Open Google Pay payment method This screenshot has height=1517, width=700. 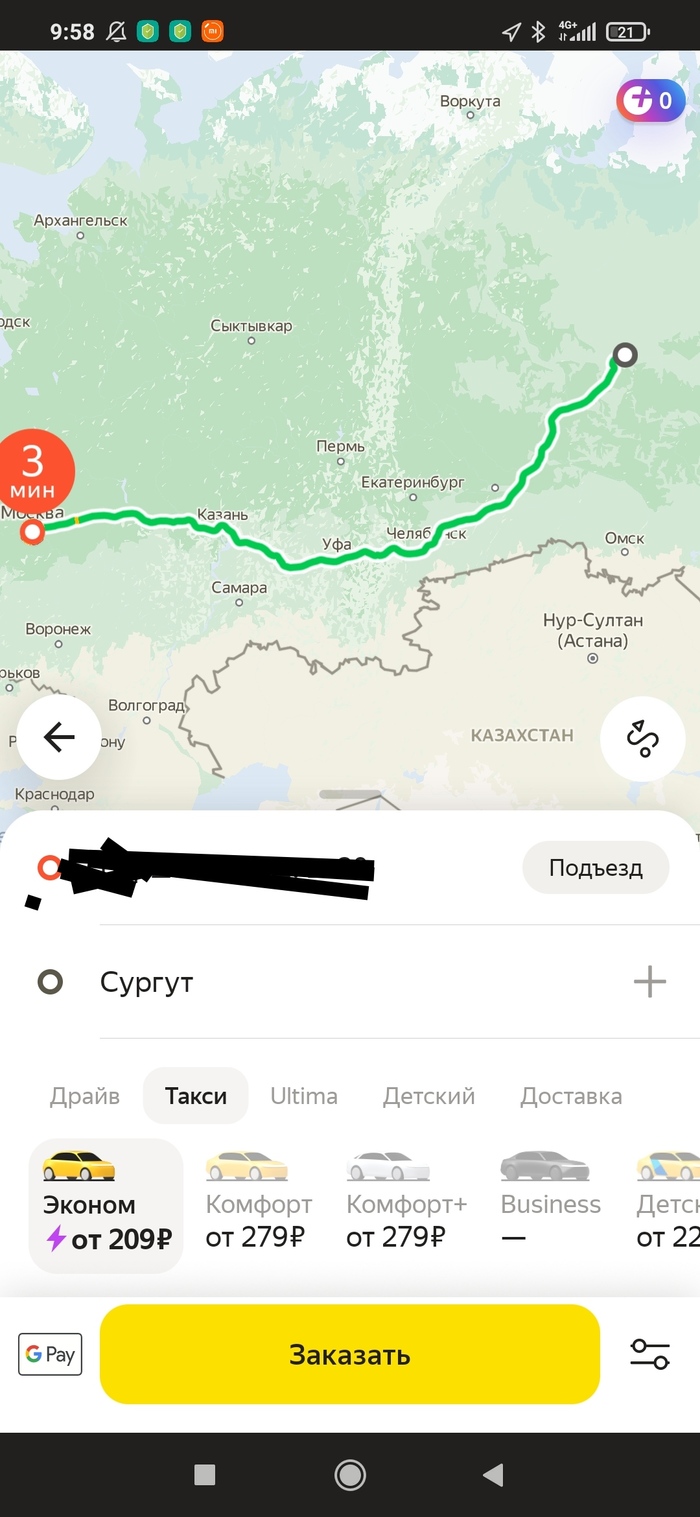pyautogui.click(x=50, y=1355)
